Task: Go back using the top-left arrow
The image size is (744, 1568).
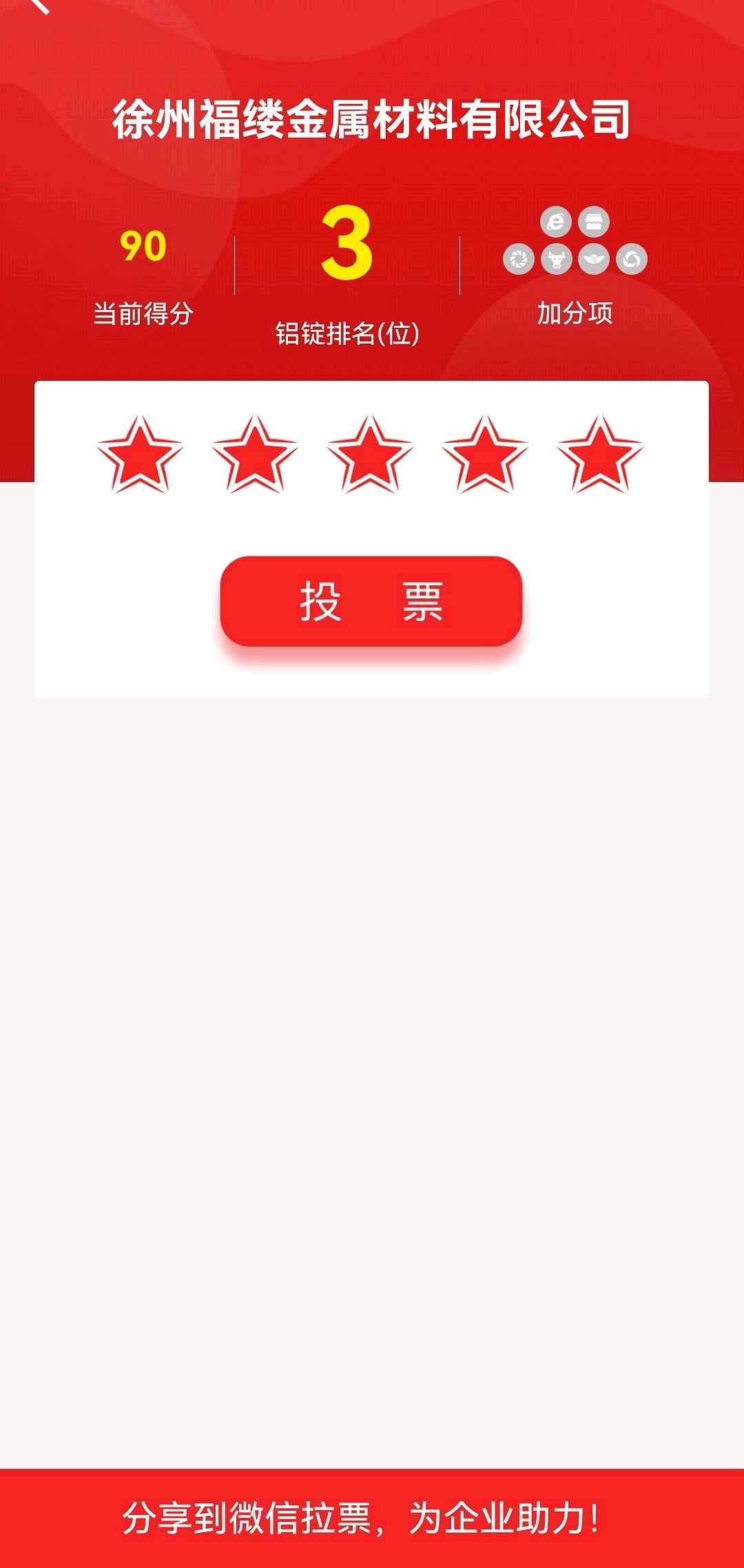Action: (x=38, y=6)
